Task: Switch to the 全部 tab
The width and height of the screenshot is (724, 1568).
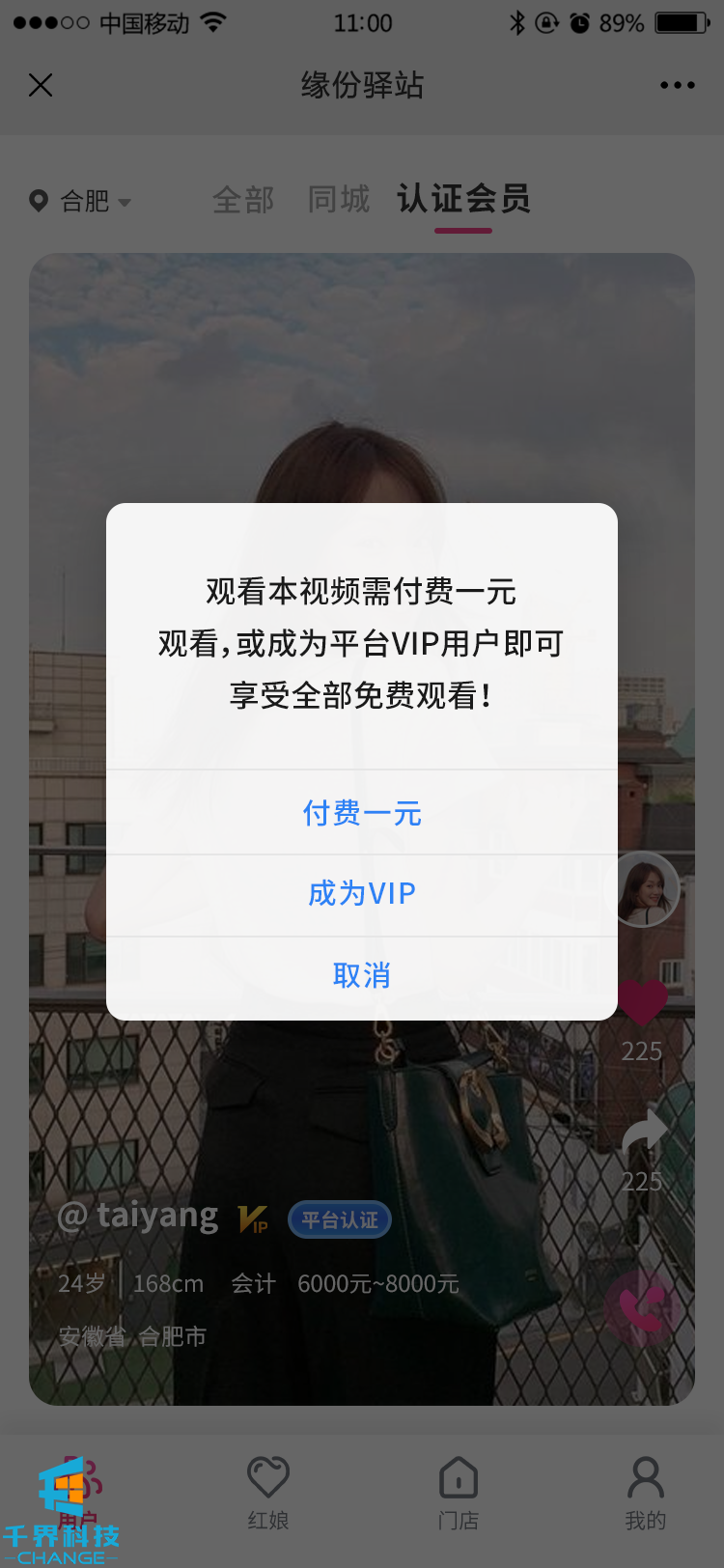Action: [243, 200]
